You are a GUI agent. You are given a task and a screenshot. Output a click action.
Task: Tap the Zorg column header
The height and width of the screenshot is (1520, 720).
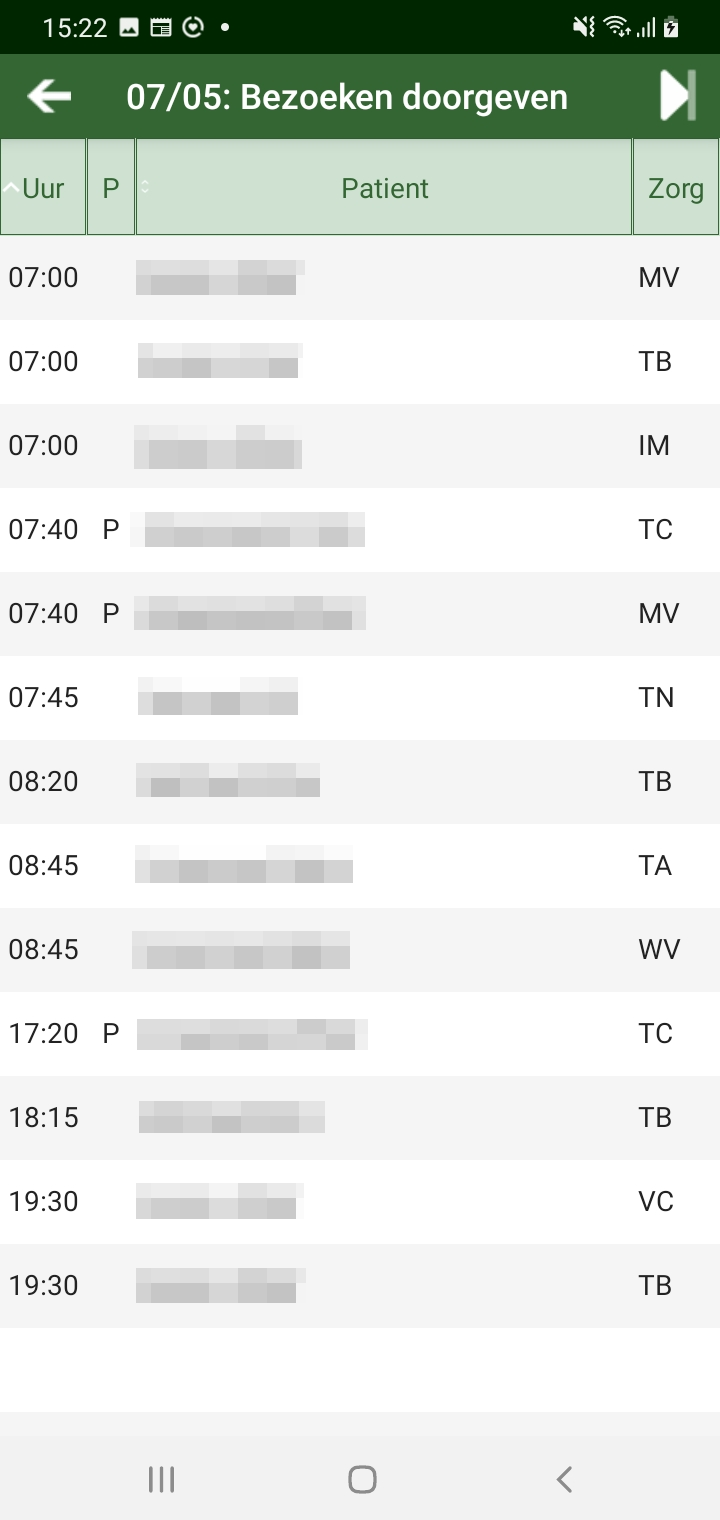tap(676, 188)
